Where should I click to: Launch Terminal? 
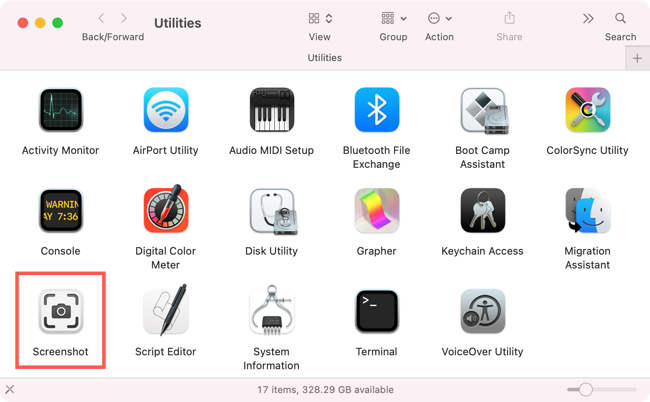point(376,312)
